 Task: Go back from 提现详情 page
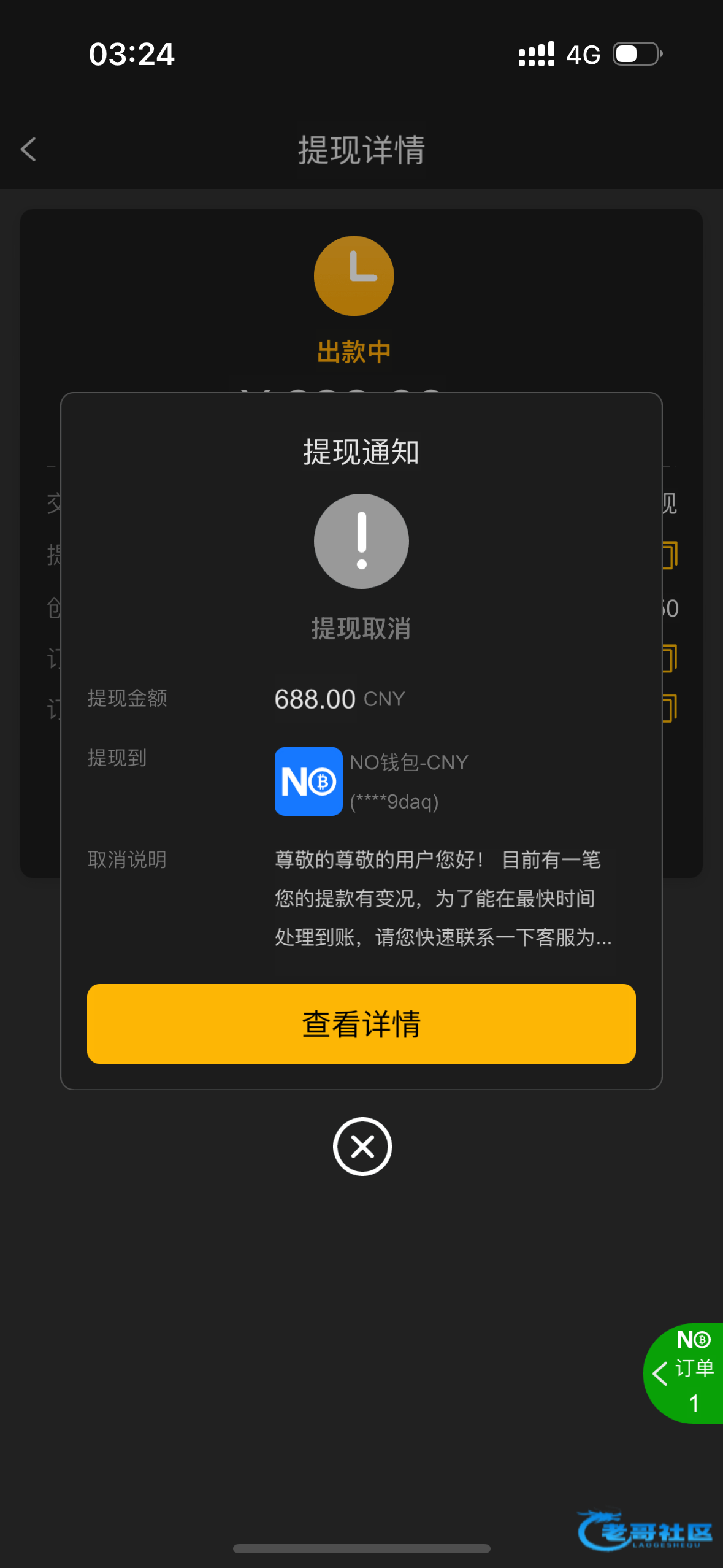pyautogui.click(x=29, y=149)
